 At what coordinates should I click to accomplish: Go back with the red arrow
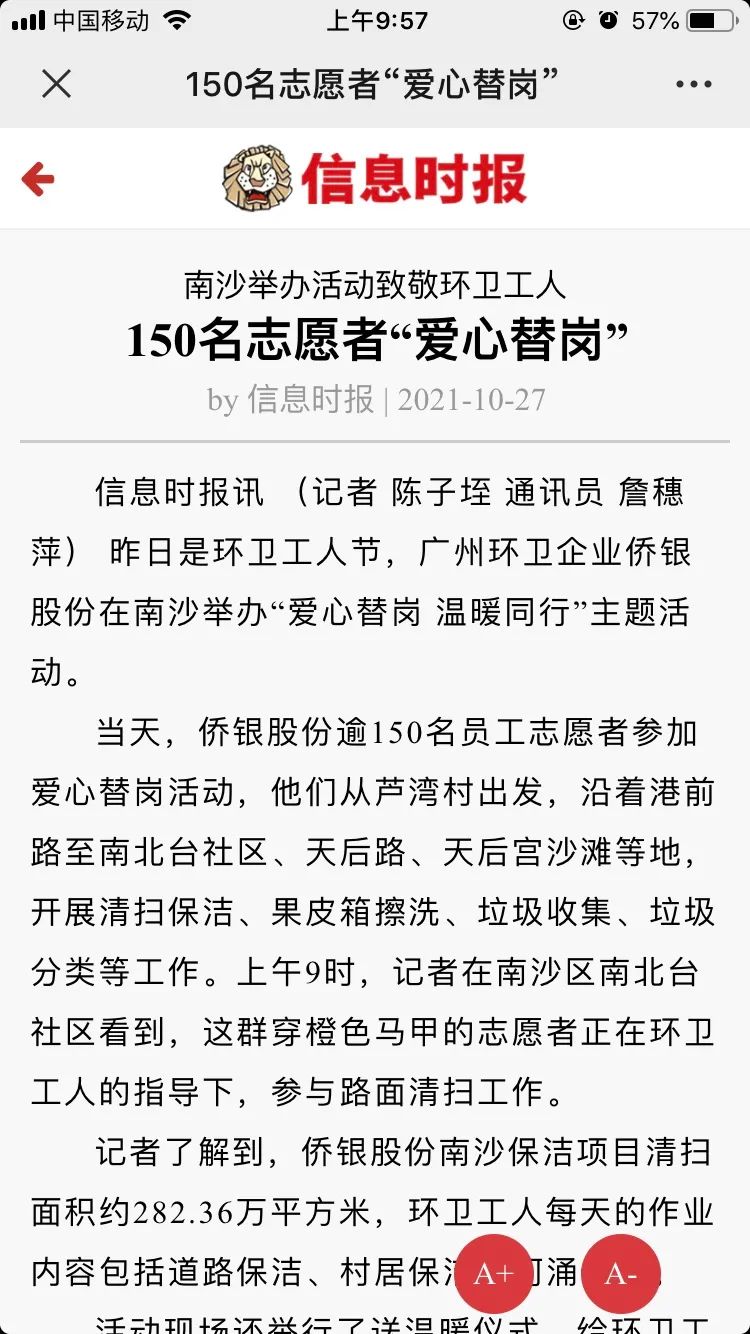coord(38,180)
